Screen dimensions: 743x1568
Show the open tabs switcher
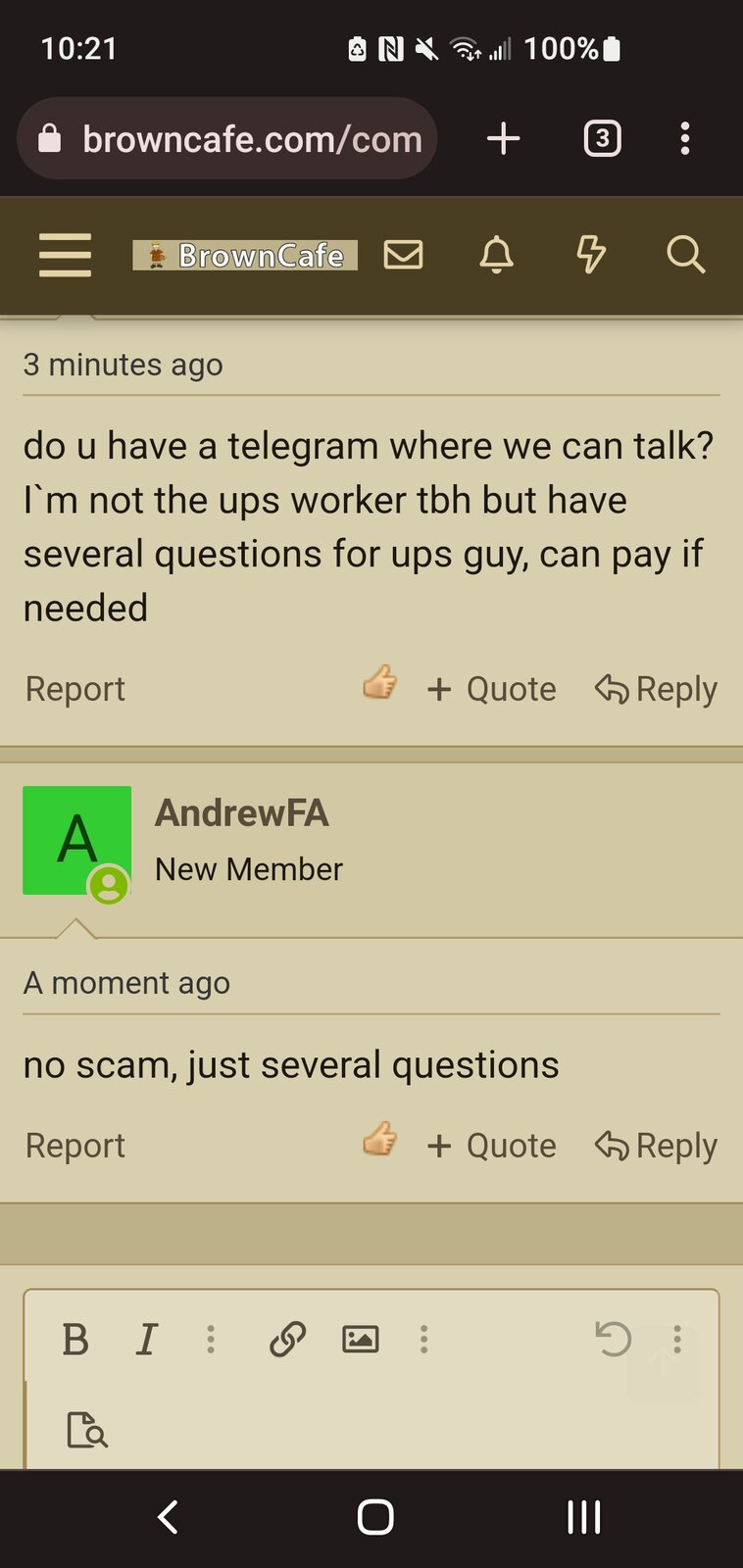pyautogui.click(x=602, y=139)
